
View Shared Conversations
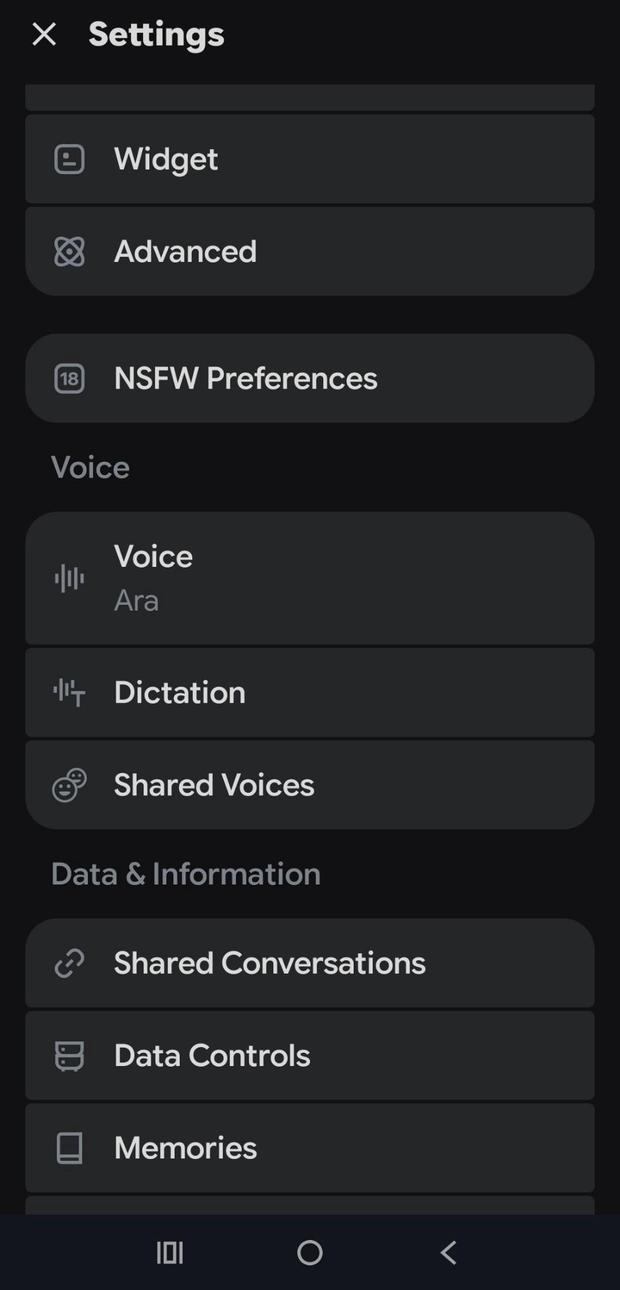tap(310, 963)
